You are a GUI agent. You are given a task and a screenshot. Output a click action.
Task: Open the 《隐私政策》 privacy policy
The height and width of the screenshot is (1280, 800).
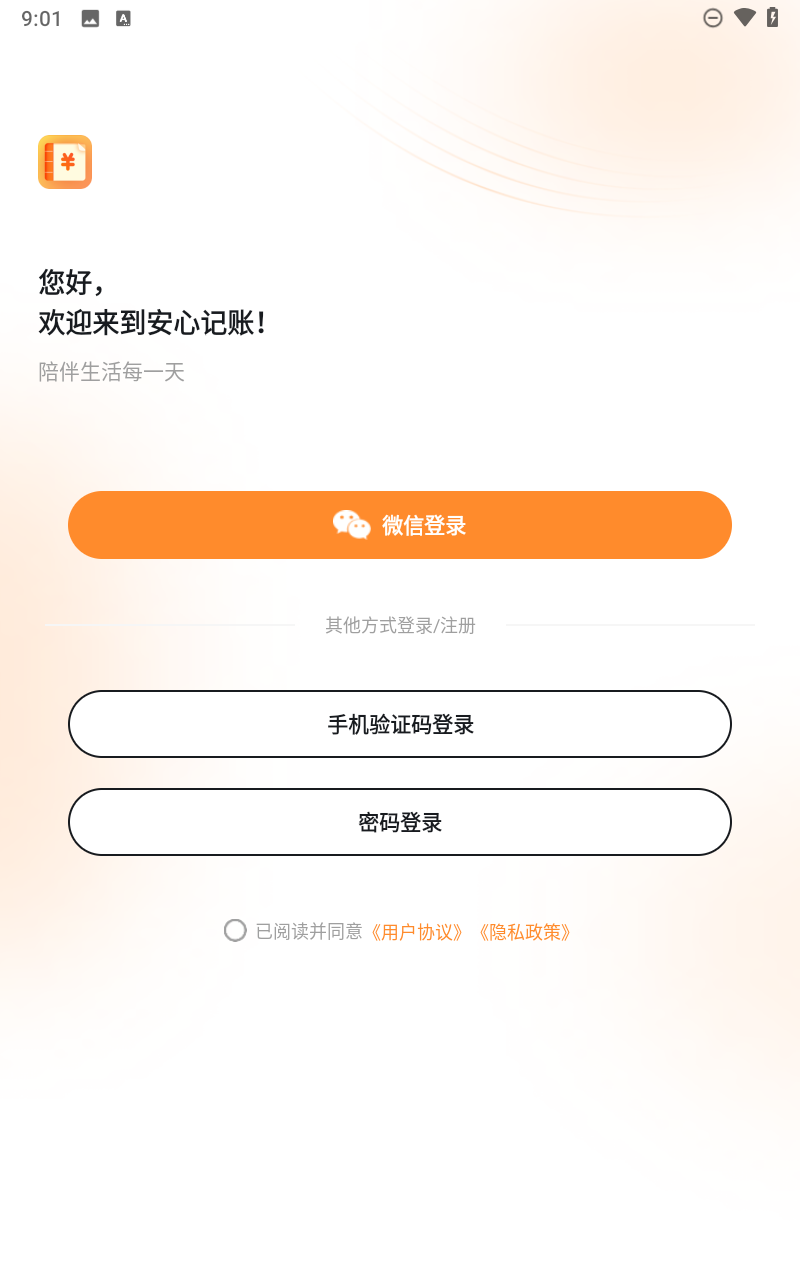pos(527,931)
